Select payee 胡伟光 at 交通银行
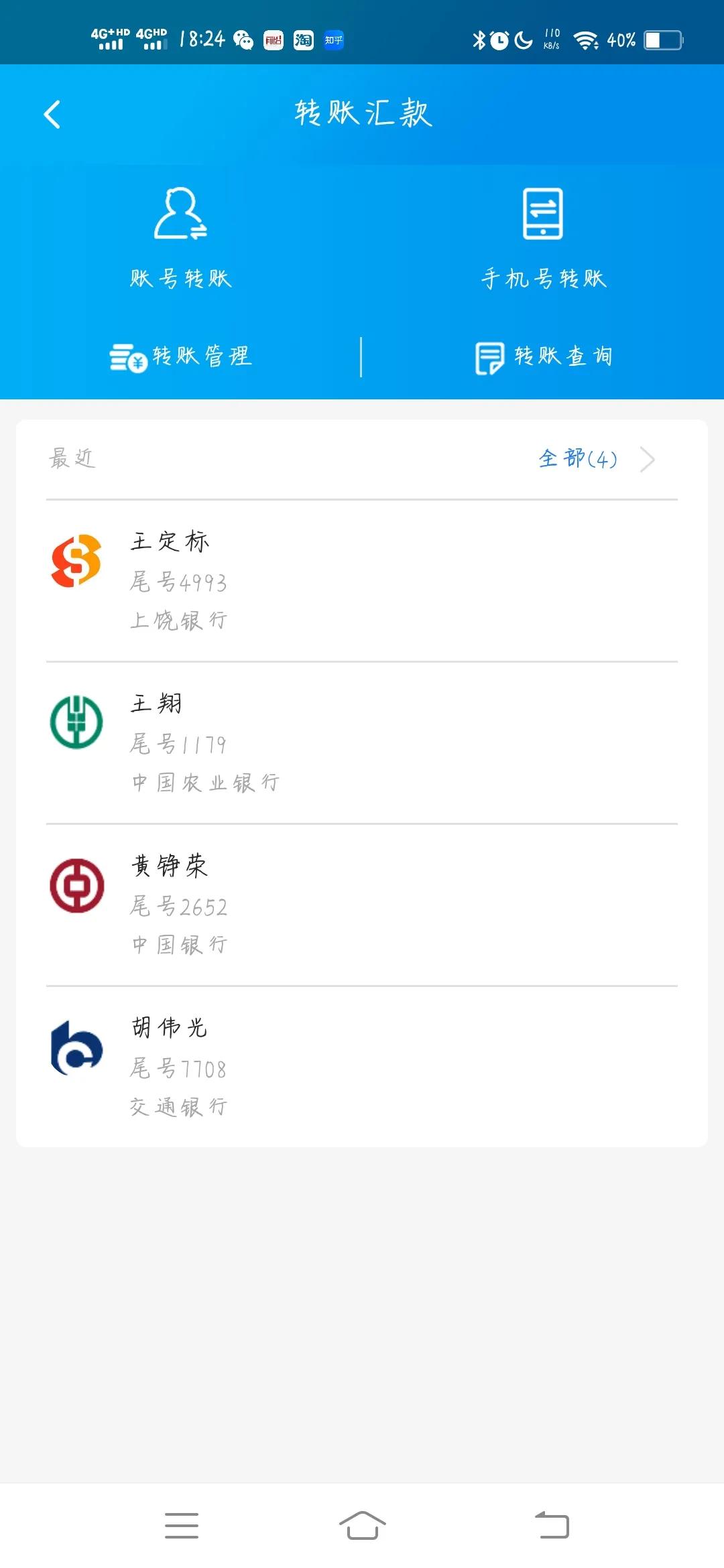 point(268,1065)
